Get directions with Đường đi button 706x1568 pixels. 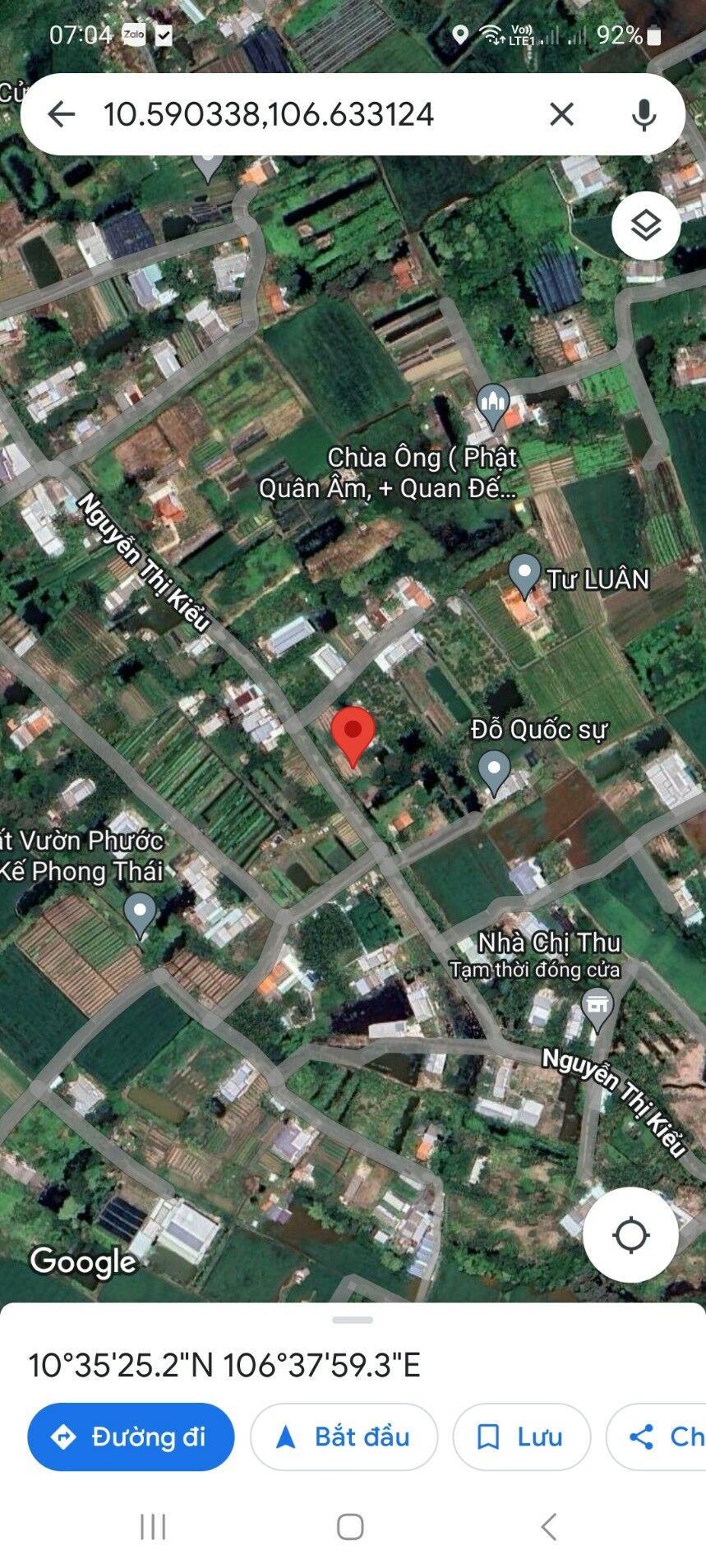pos(131,1437)
